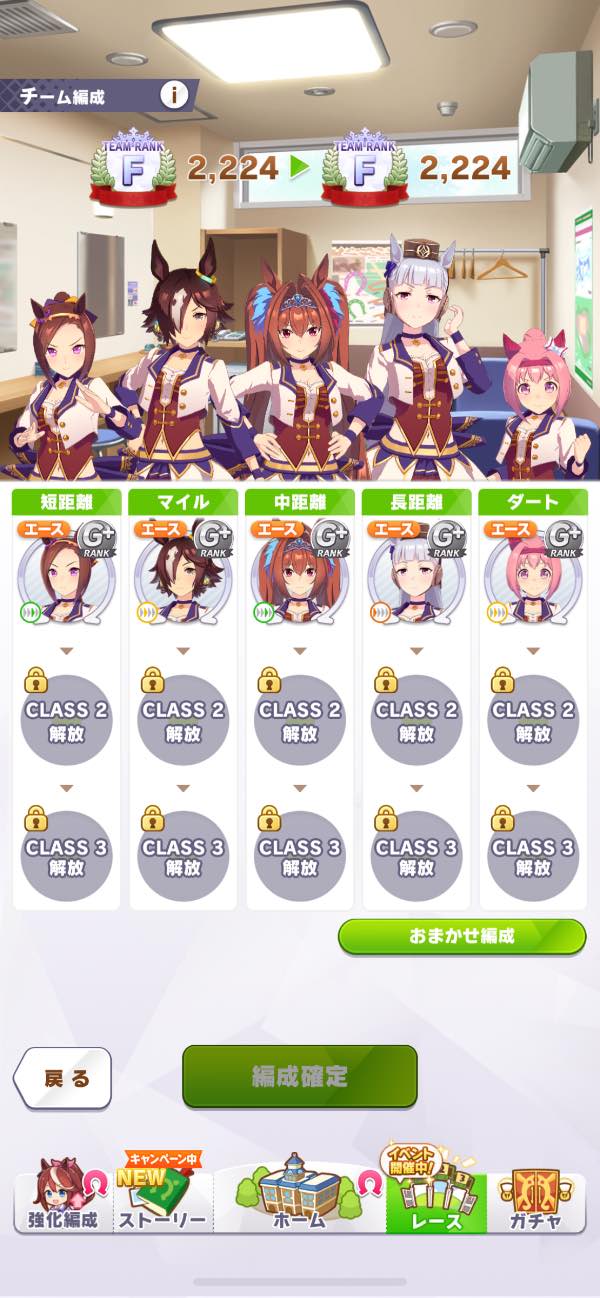Confirm formation with 編成確定

pos(299,1076)
